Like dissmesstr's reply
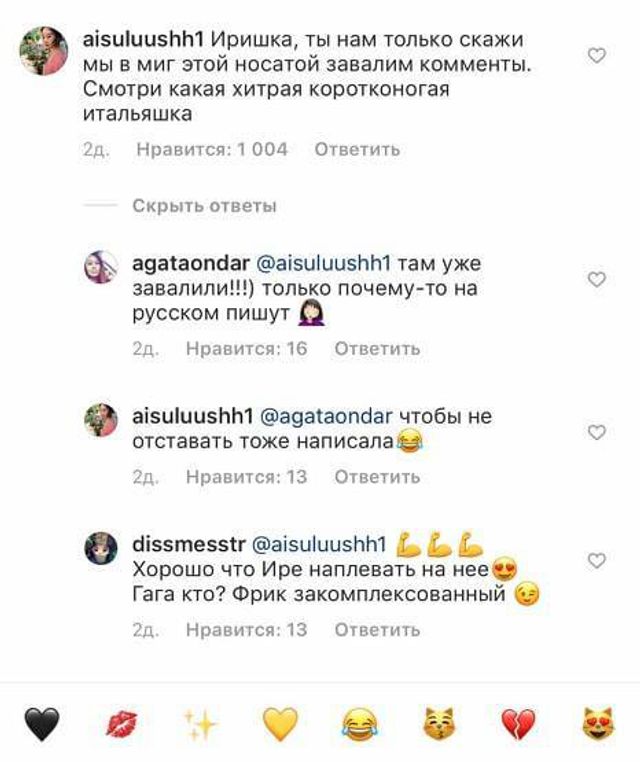 coord(597,561)
